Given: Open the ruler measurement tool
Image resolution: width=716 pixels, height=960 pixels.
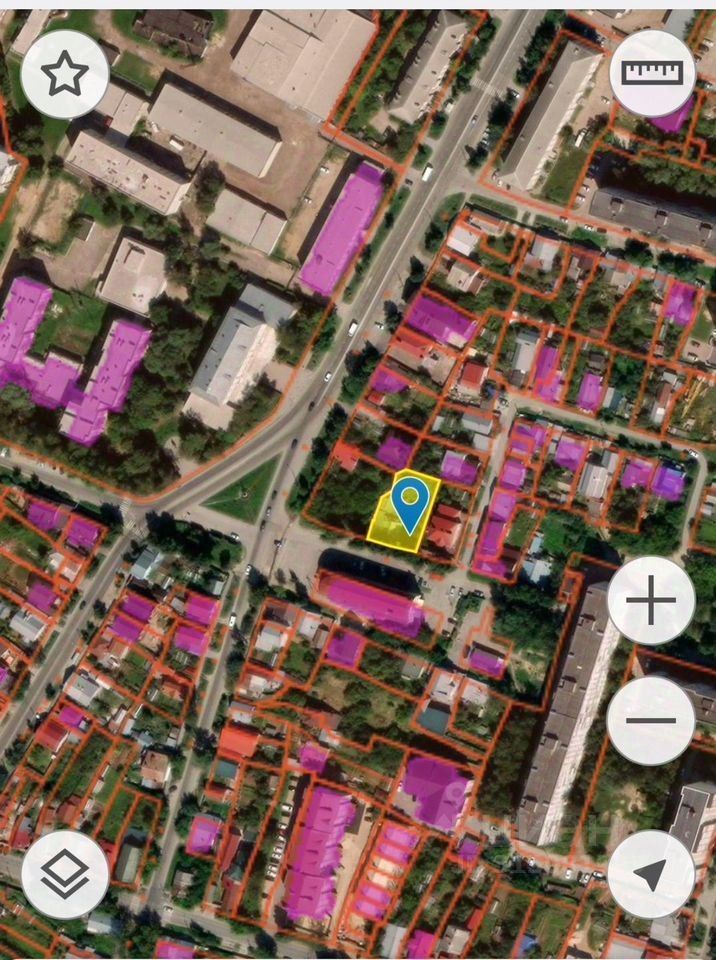Looking at the screenshot, I should click(x=652, y=73).
